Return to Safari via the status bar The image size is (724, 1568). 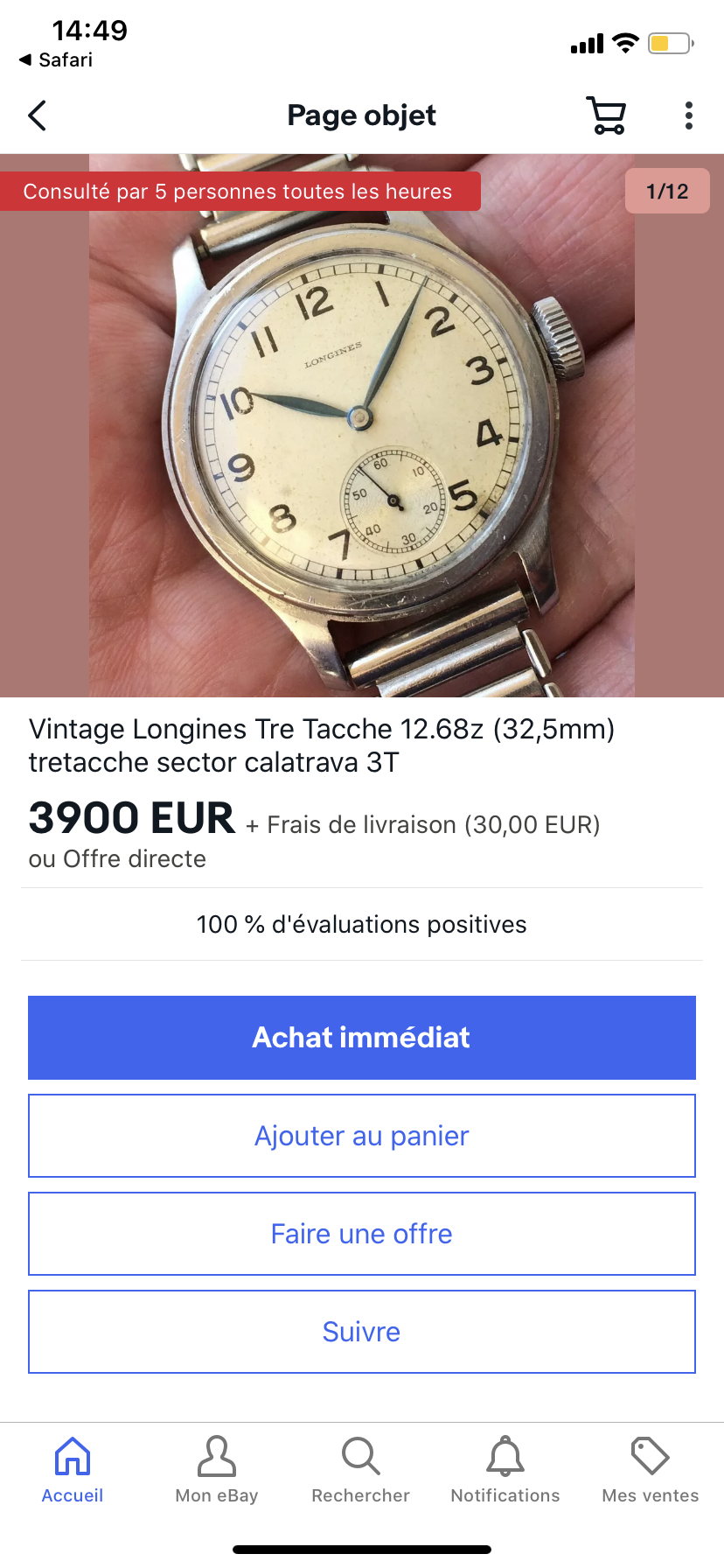[56, 59]
